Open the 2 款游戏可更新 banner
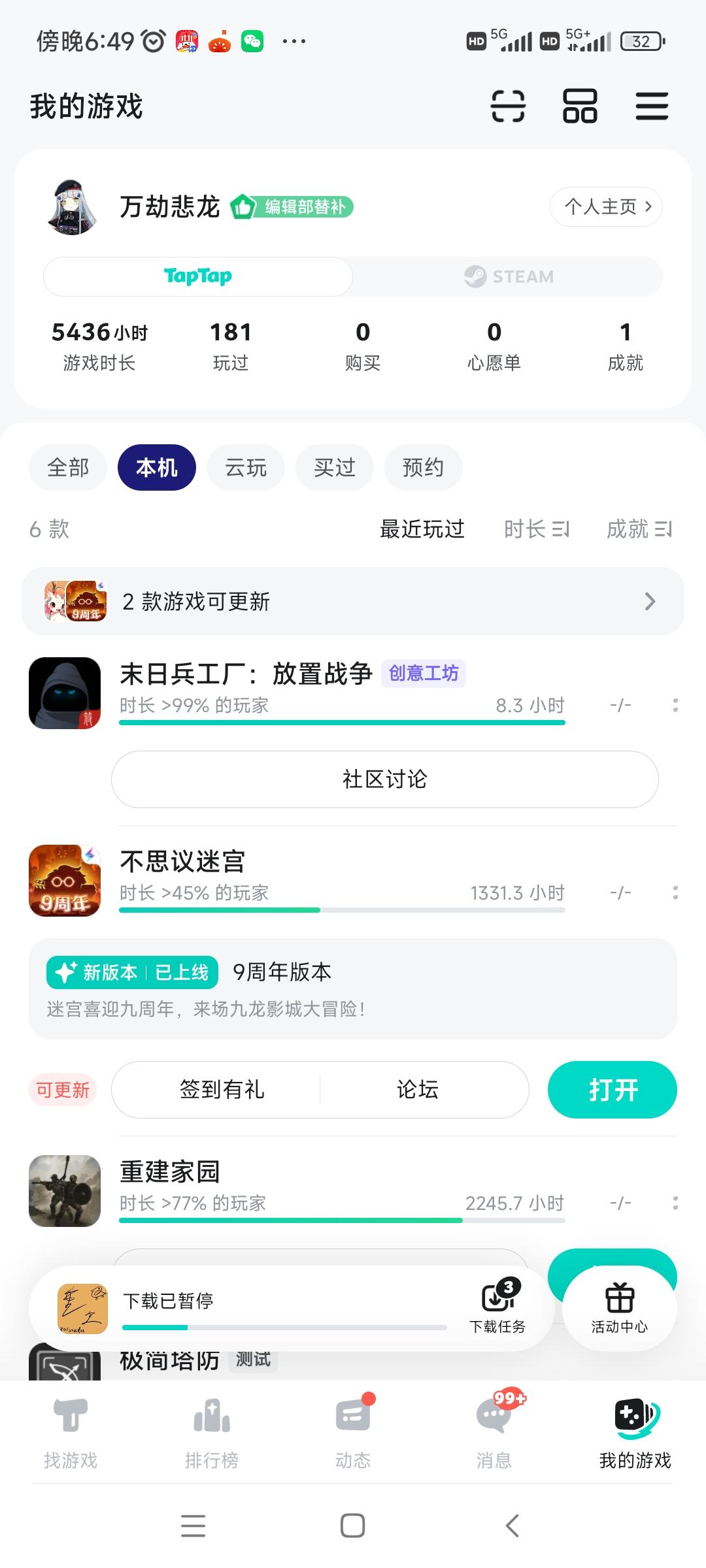This screenshot has height=1568, width=706. [x=353, y=601]
